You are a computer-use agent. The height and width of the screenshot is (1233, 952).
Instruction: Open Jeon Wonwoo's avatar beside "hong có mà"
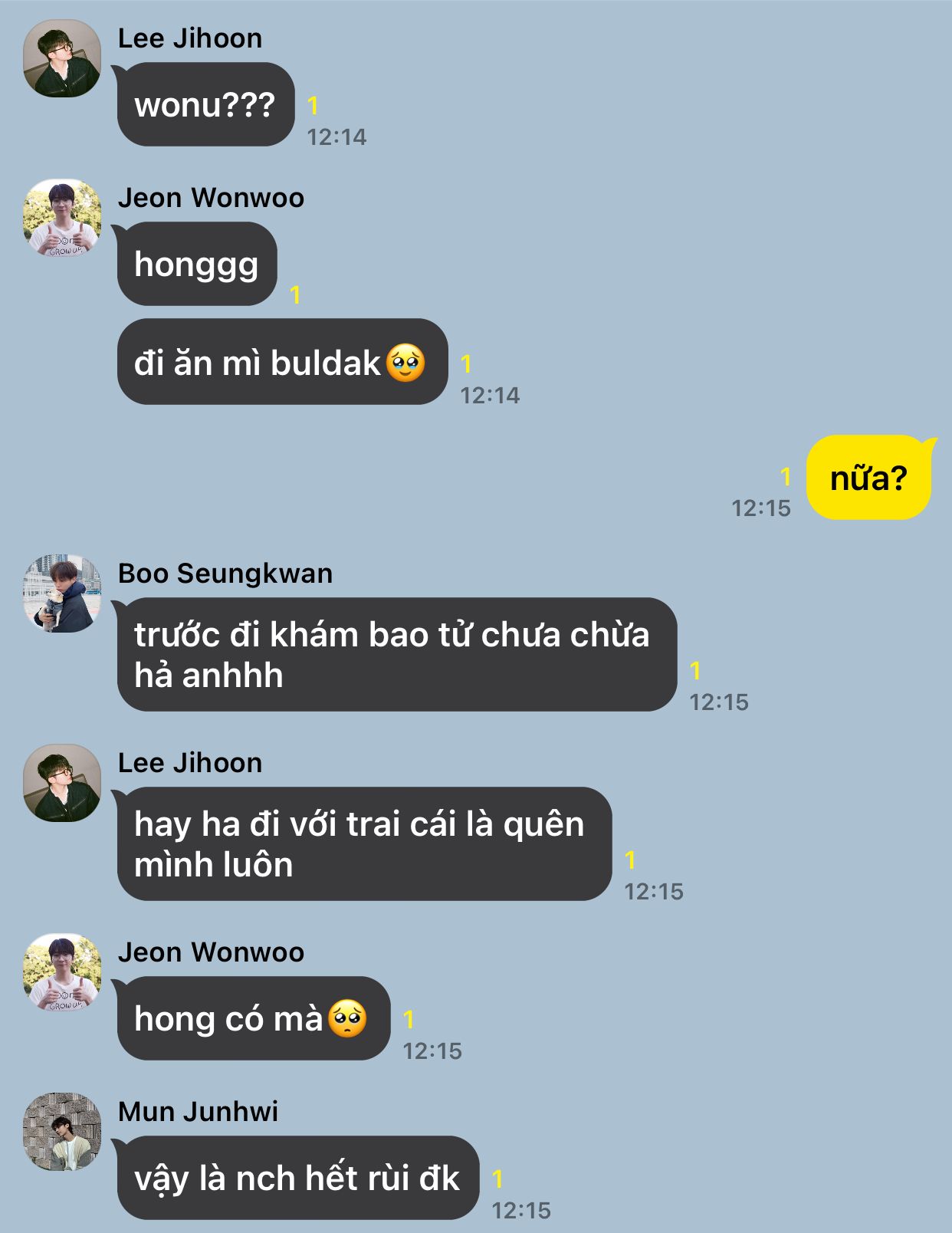62,973
